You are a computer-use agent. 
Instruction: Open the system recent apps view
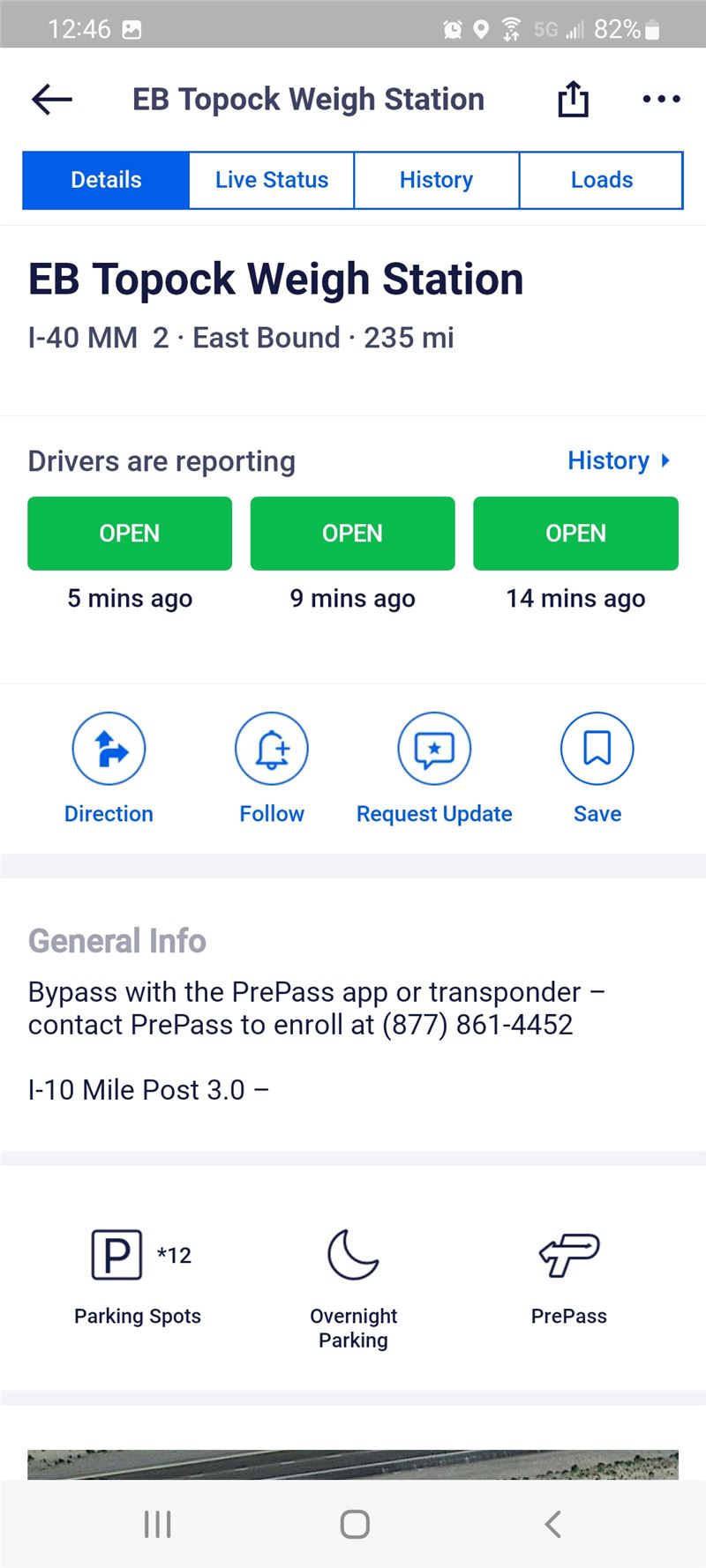157,1524
